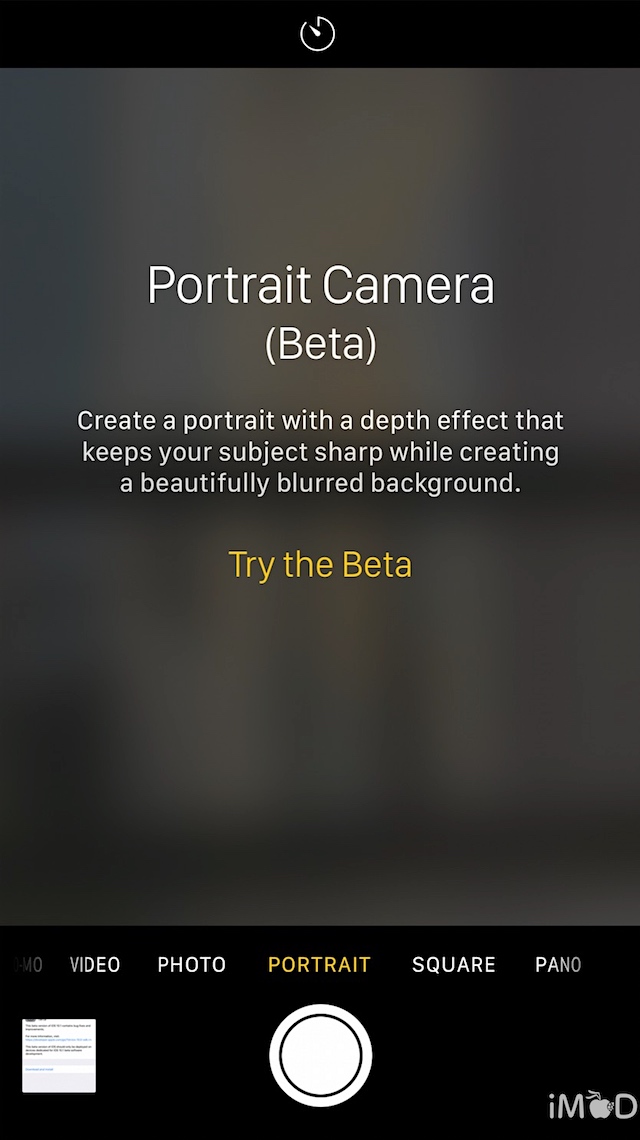640x1140 pixels.
Task: Switch to SQUARE mode
Action: [454, 965]
